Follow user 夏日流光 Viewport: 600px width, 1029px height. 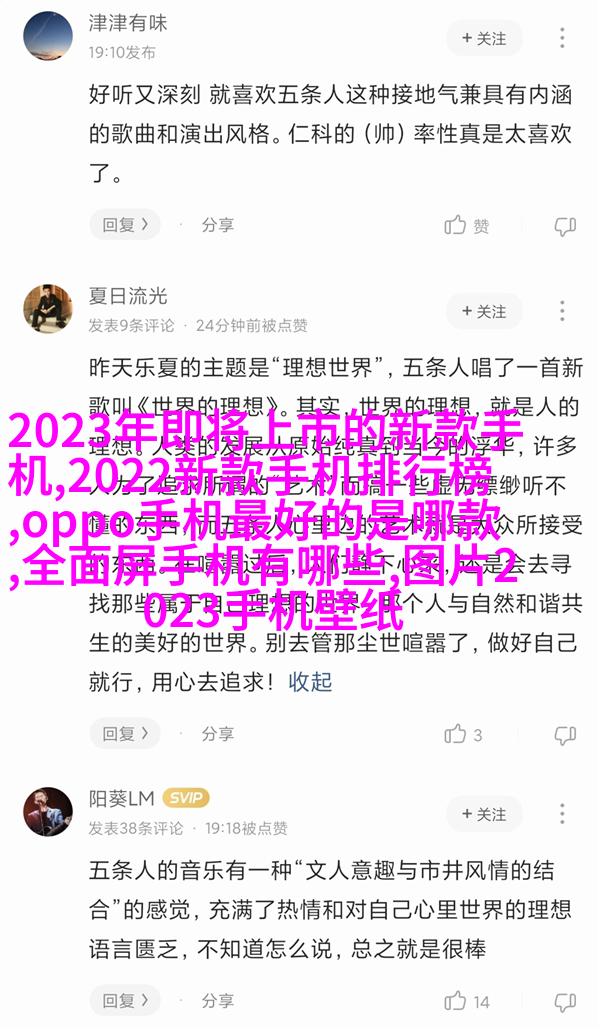pyautogui.click(x=484, y=311)
